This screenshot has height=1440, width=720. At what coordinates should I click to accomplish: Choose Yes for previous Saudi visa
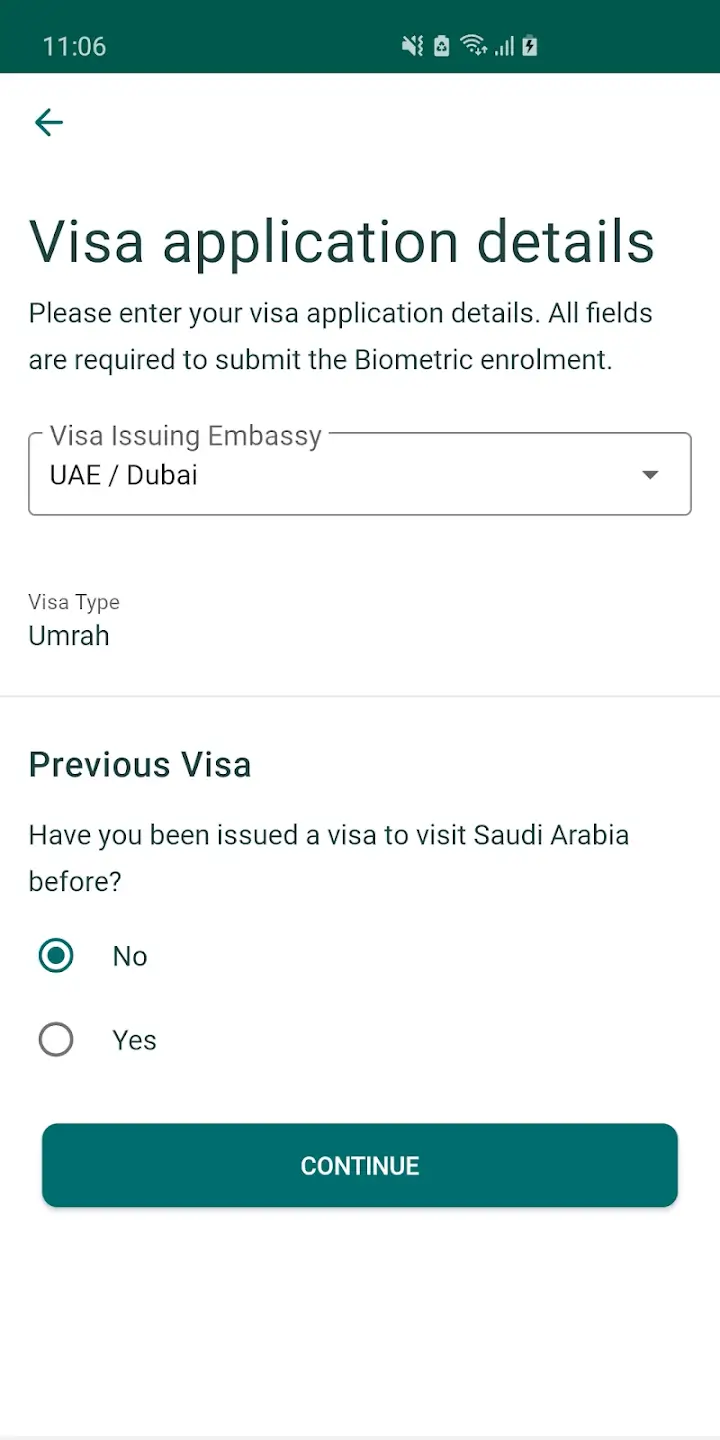tap(56, 1039)
